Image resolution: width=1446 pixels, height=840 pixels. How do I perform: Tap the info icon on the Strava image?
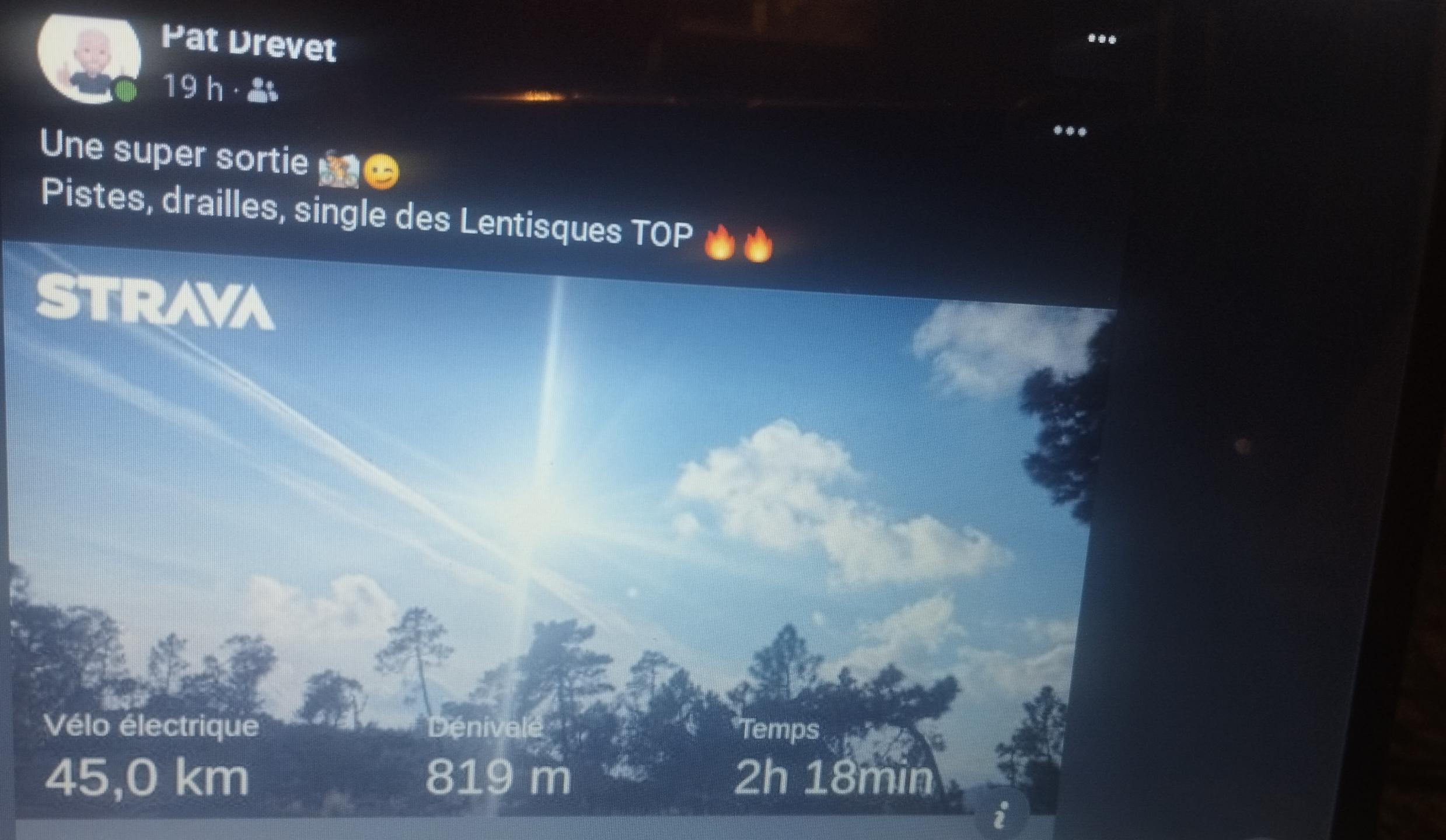click(x=1001, y=814)
